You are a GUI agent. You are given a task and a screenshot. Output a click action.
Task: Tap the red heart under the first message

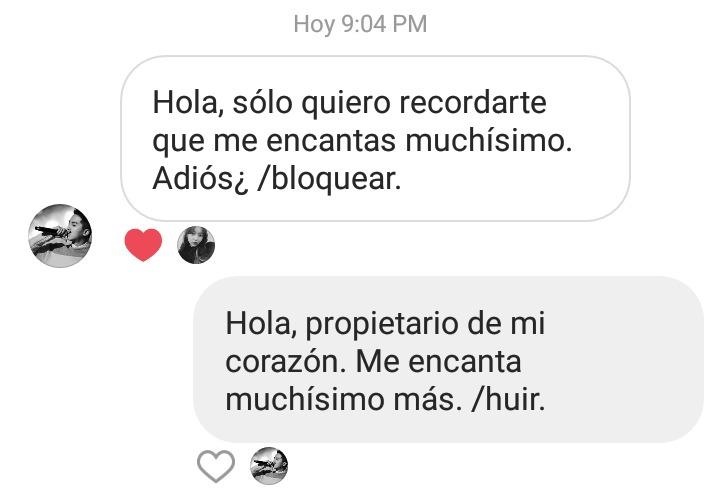point(143,244)
